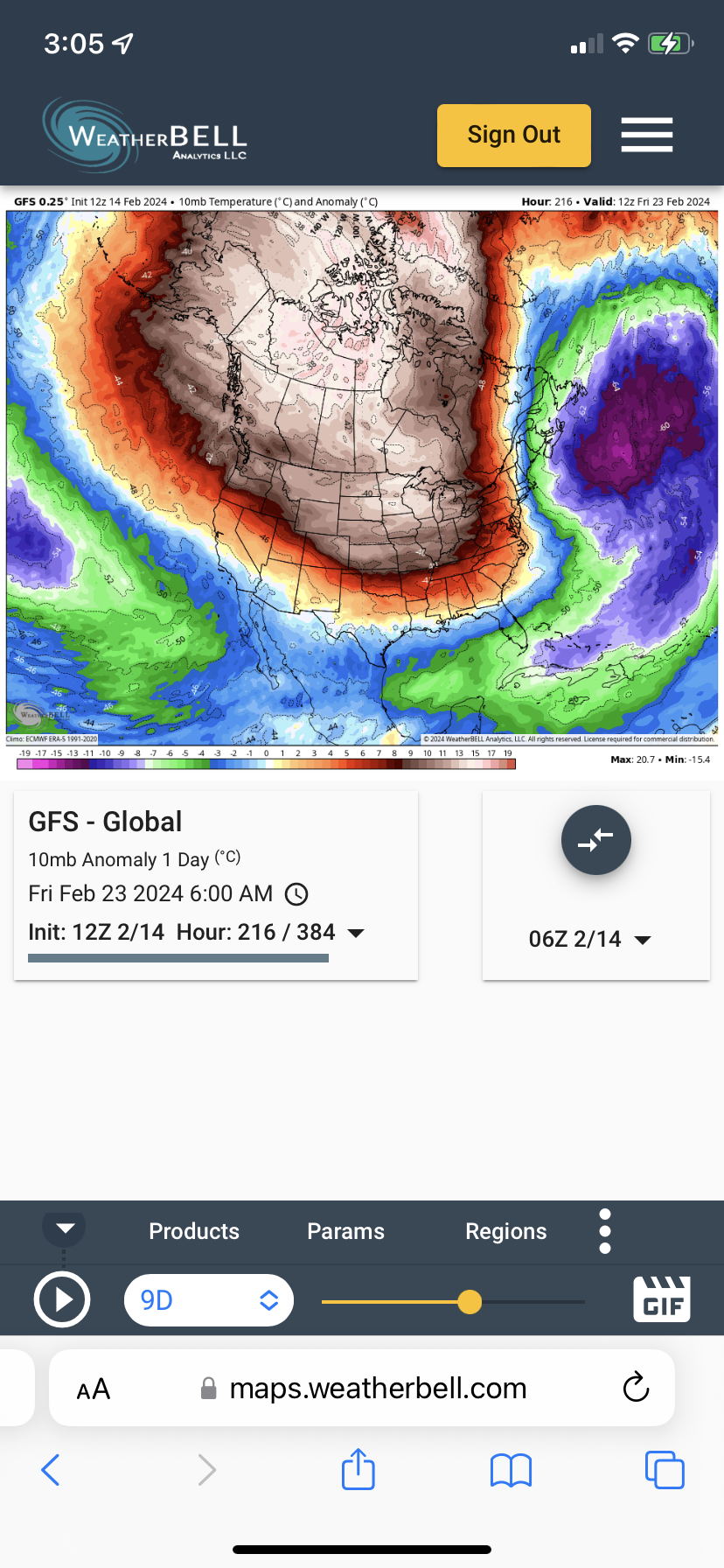
Task: Go back in Safari
Action: pyautogui.click(x=51, y=1470)
